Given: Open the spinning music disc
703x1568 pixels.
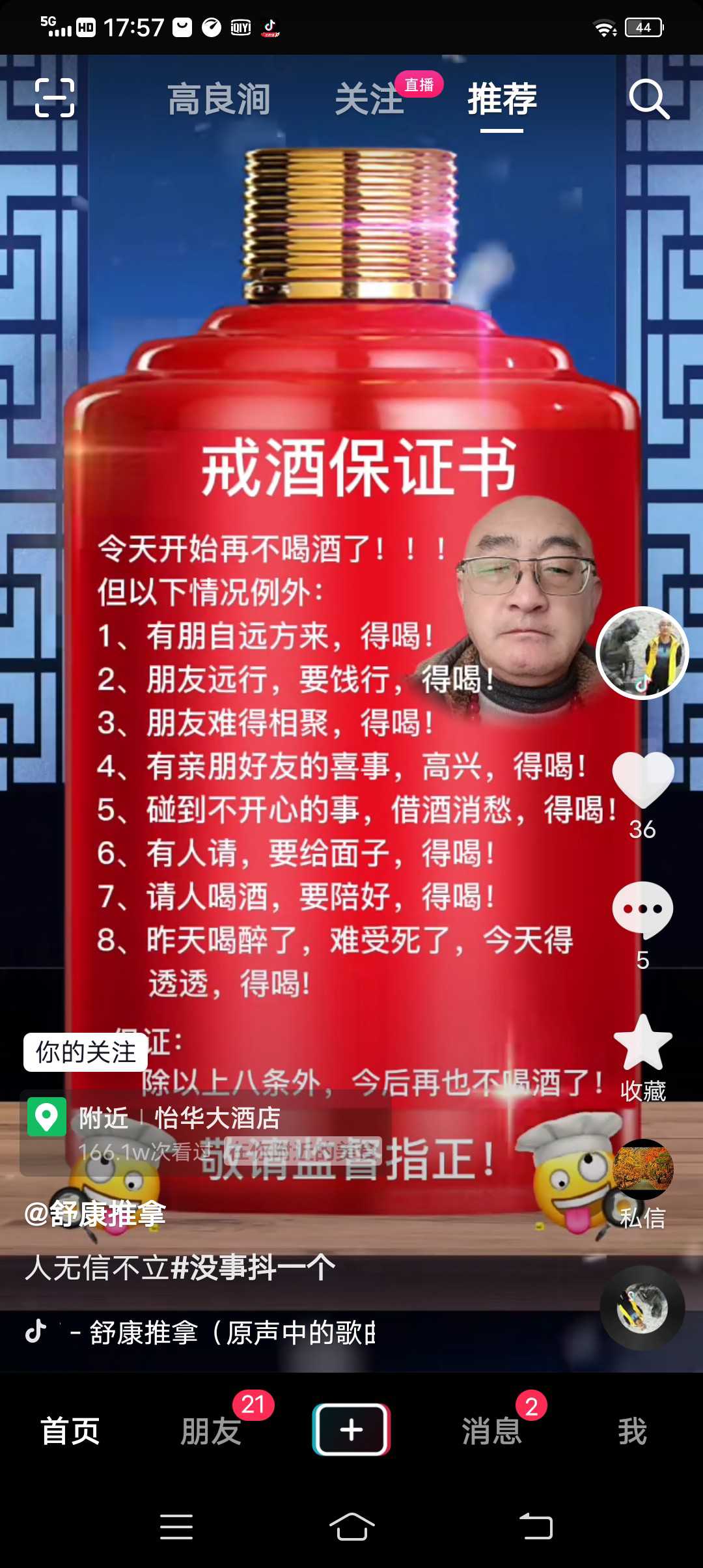Looking at the screenshot, I should pyautogui.click(x=642, y=1308).
